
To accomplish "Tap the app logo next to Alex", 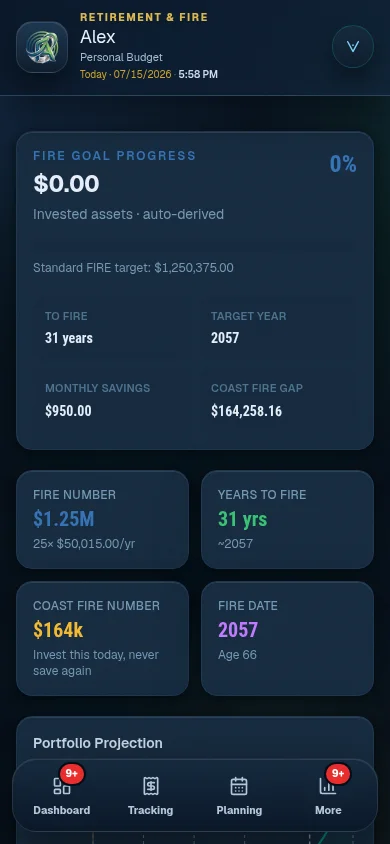I will click(x=42, y=47).
